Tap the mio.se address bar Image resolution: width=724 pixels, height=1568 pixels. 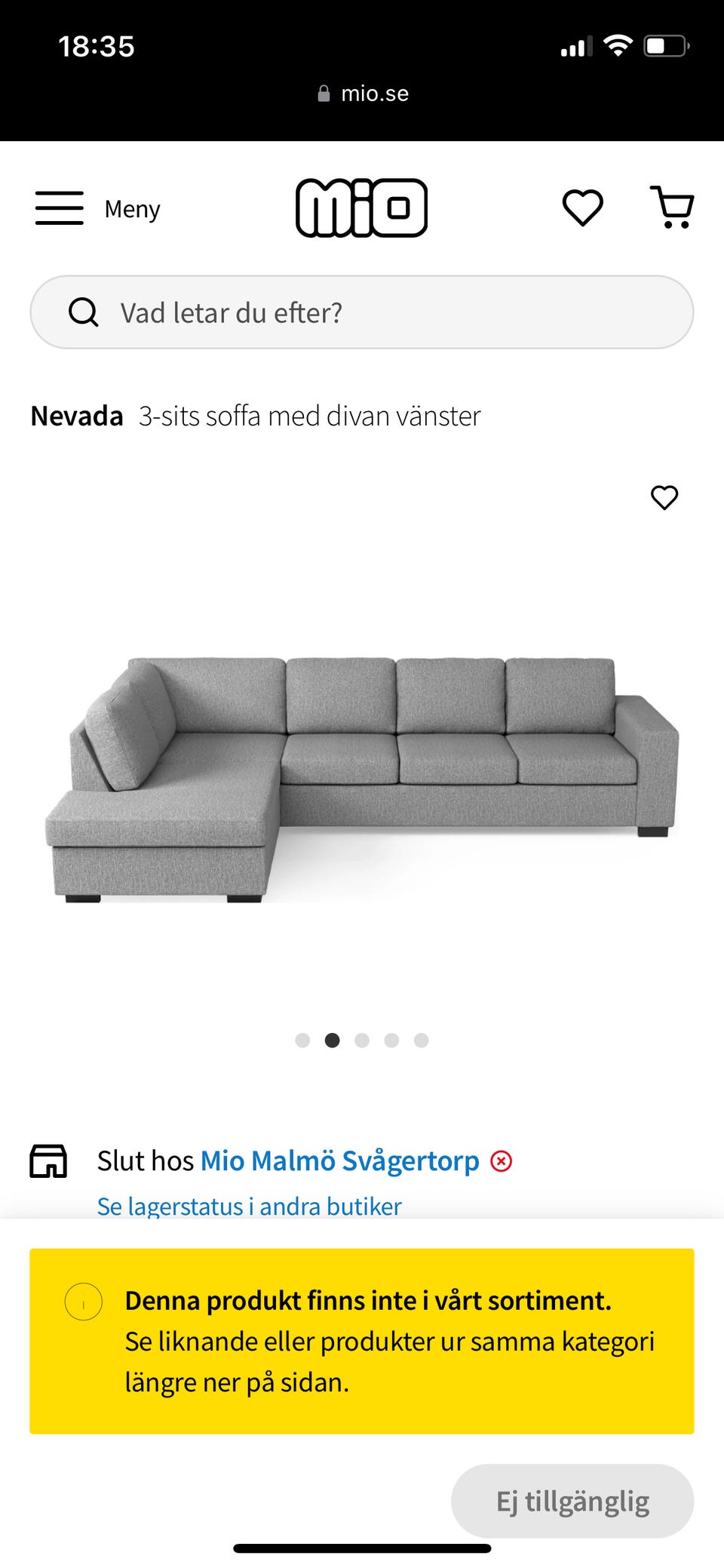(x=364, y=94)
